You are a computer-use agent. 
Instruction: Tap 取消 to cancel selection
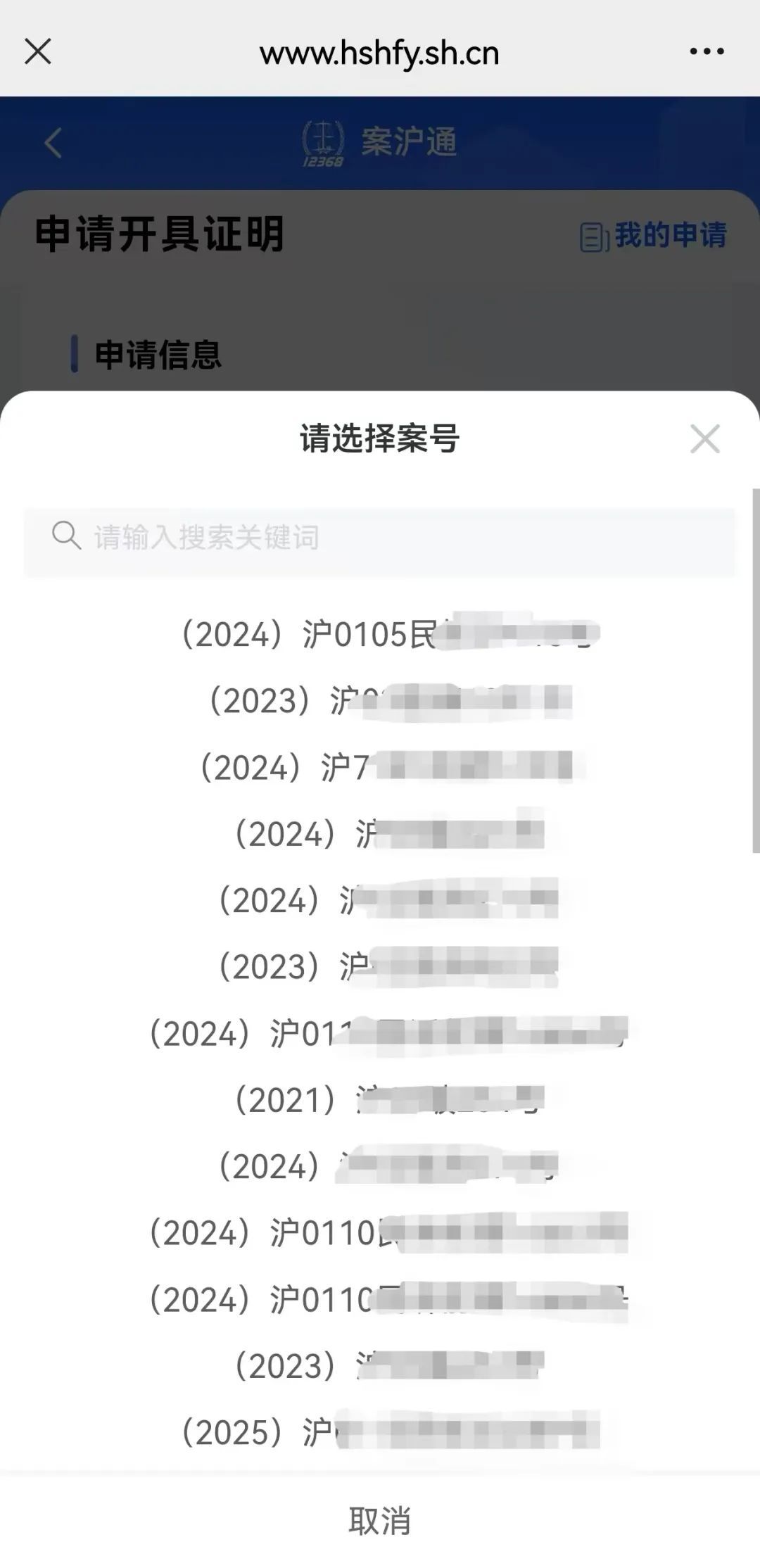pos(380,1521)
